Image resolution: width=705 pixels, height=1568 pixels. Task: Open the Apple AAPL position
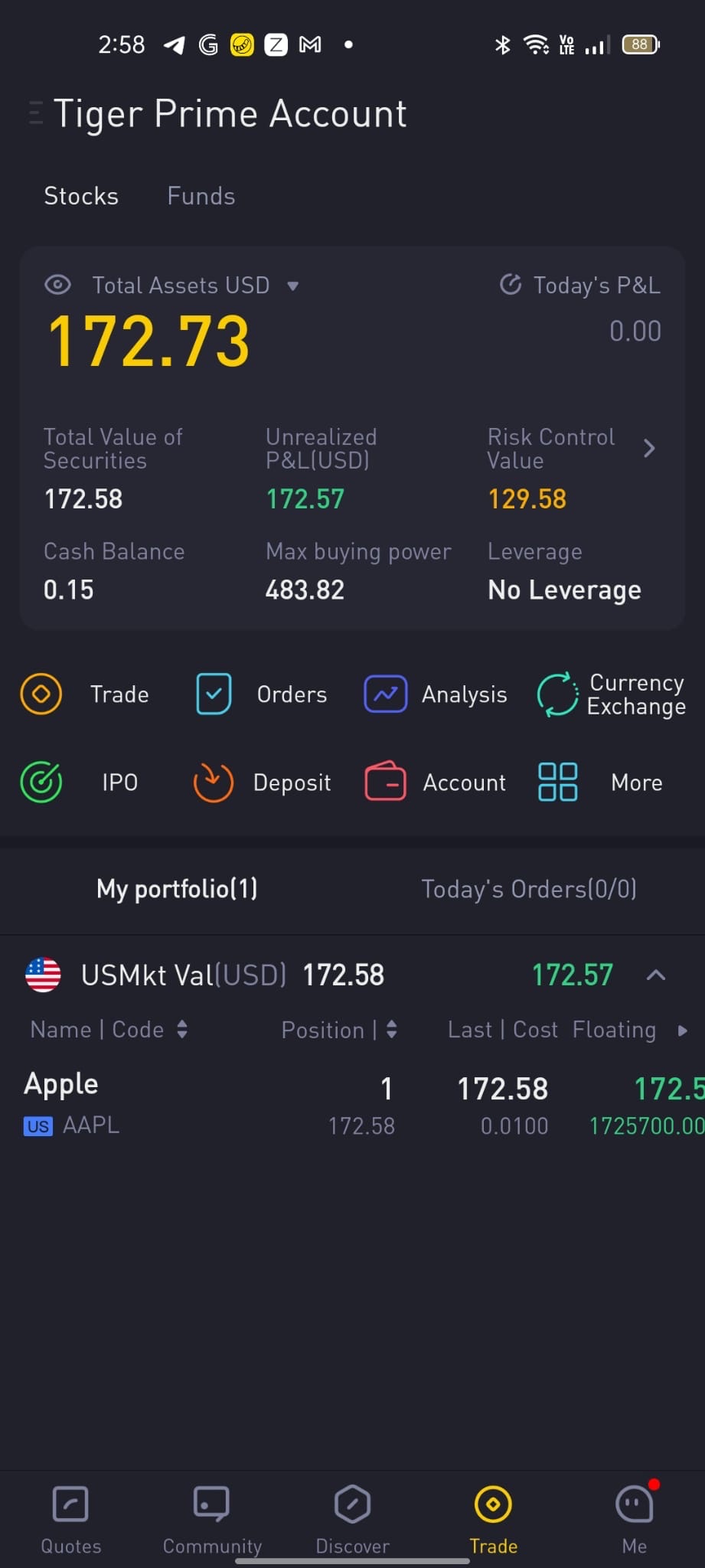point(352,1104)
